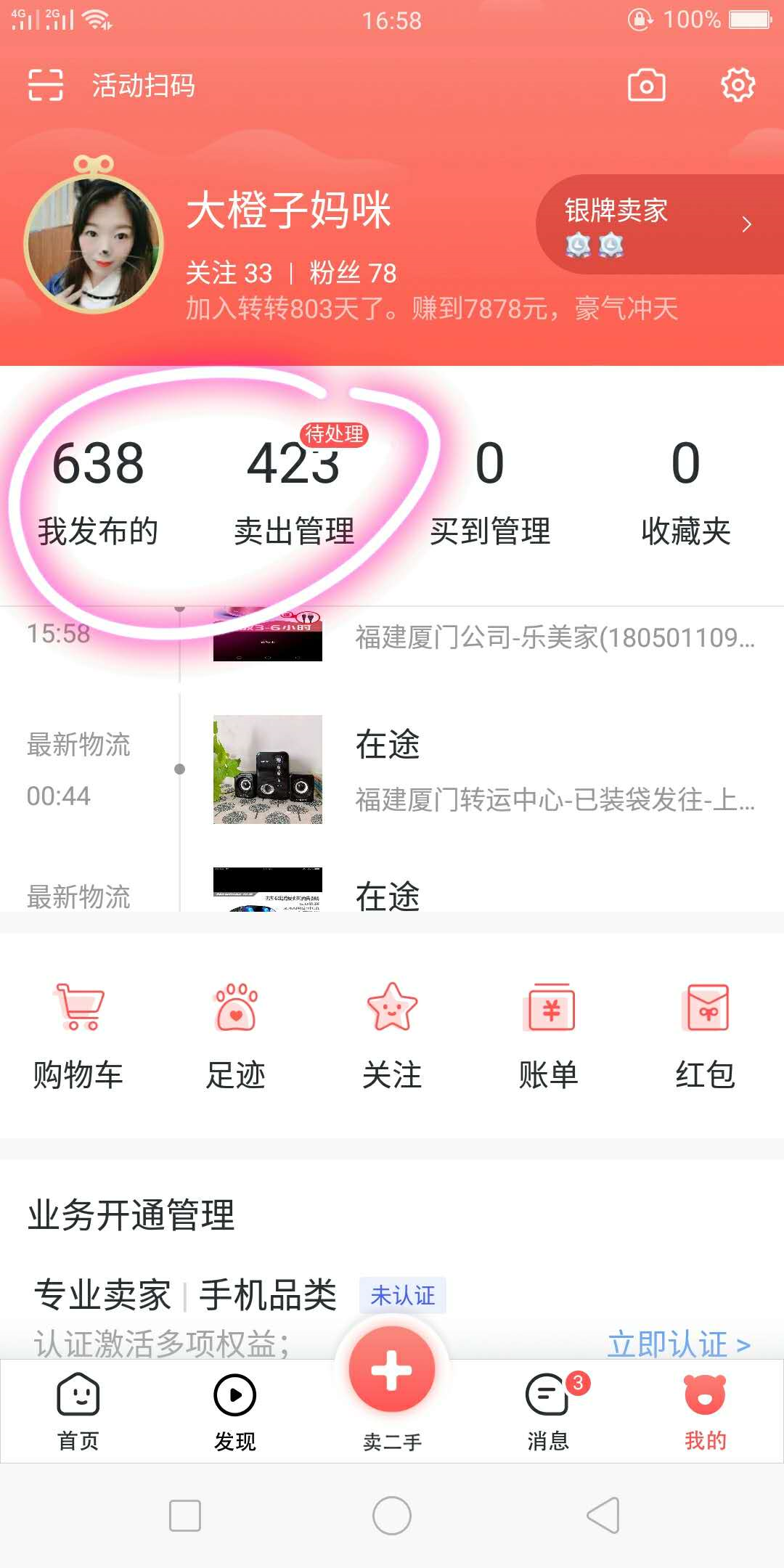Screen dimensions: 784x1568
Task: Open 关注 star shortcut
Action: tap(392, 1034)
